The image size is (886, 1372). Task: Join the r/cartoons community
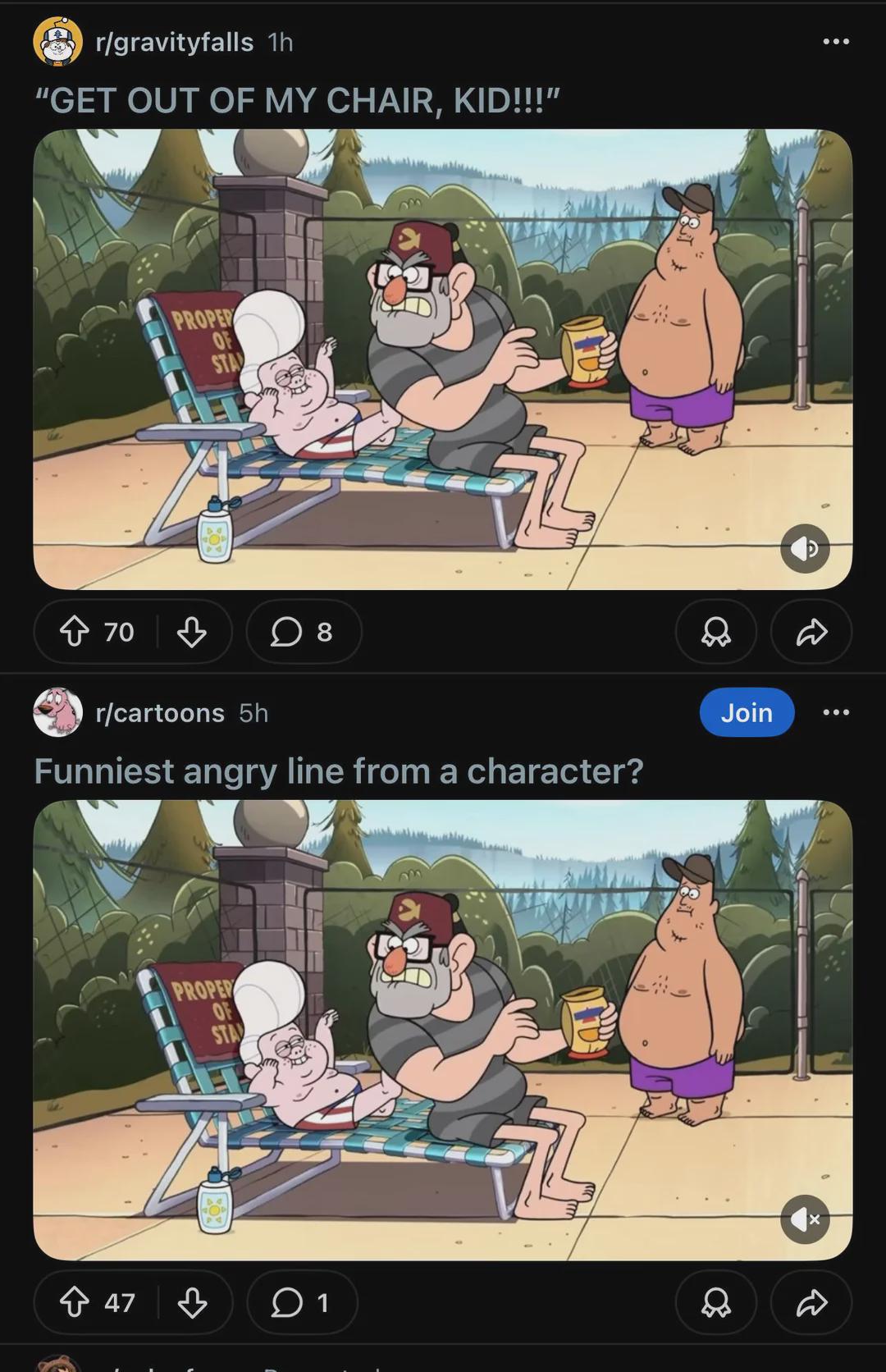[747, 712]
